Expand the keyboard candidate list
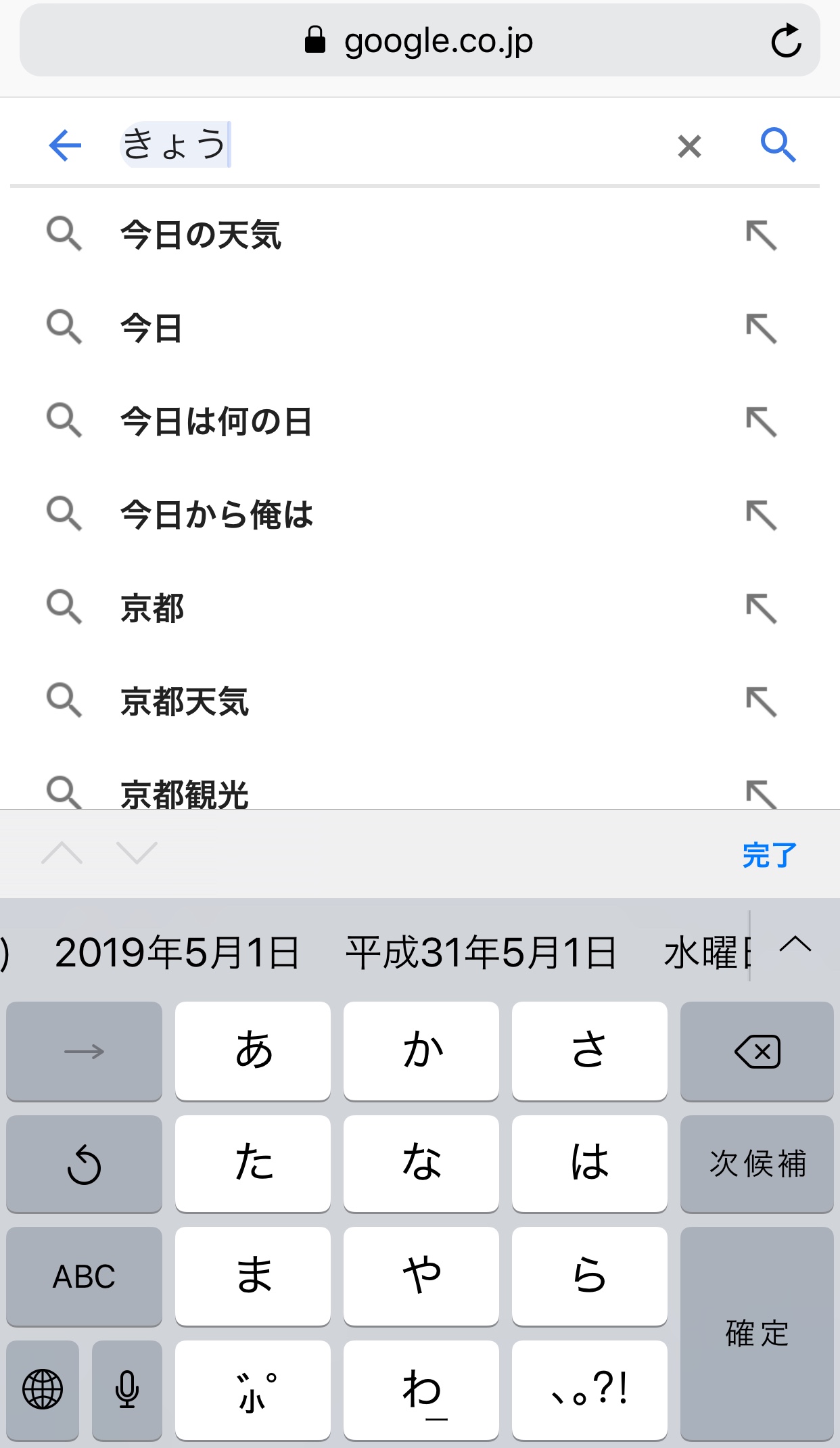Screen dimensions: 840x1448 coord(795,945)
